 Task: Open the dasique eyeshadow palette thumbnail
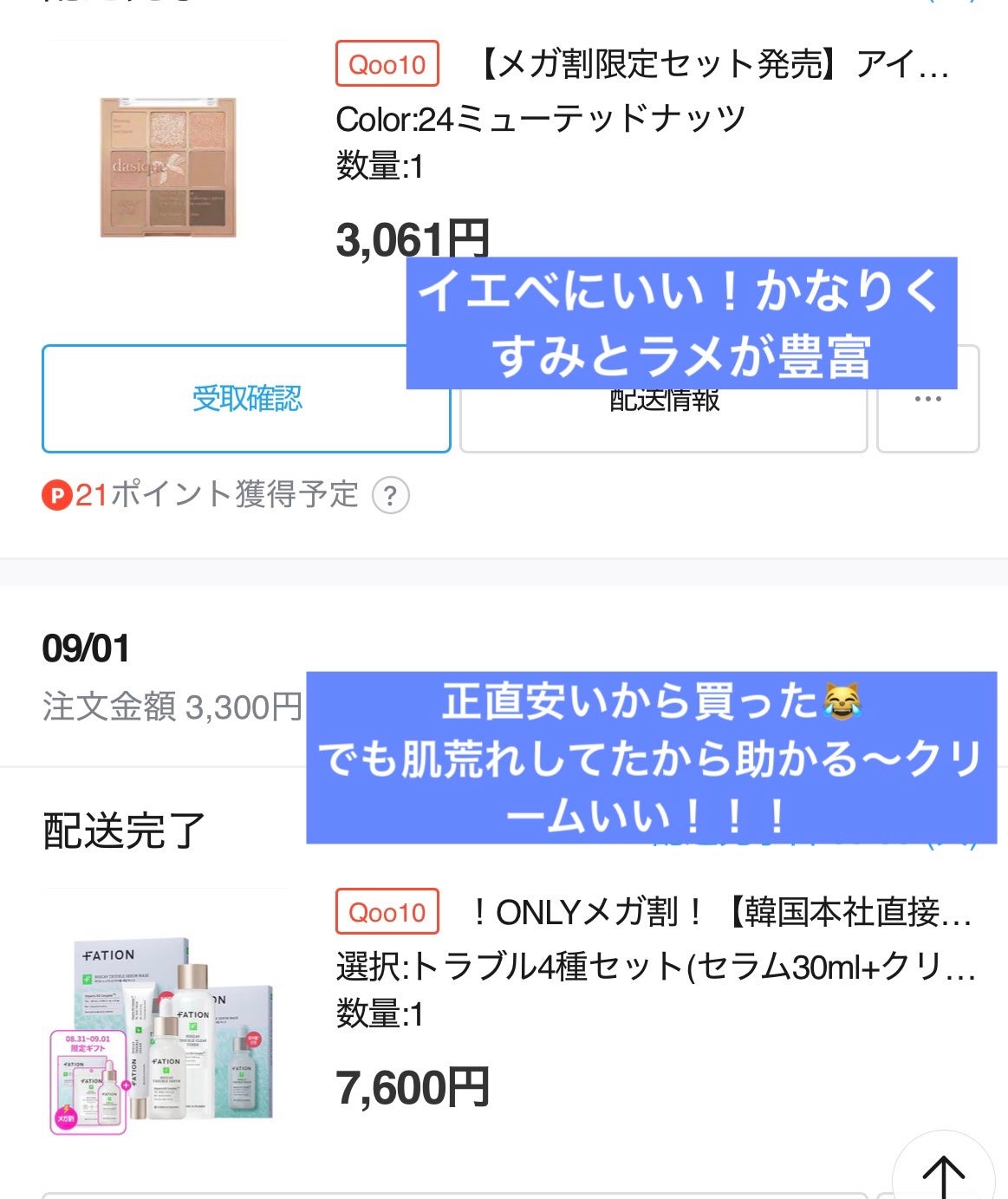click(x=169, y=165)
